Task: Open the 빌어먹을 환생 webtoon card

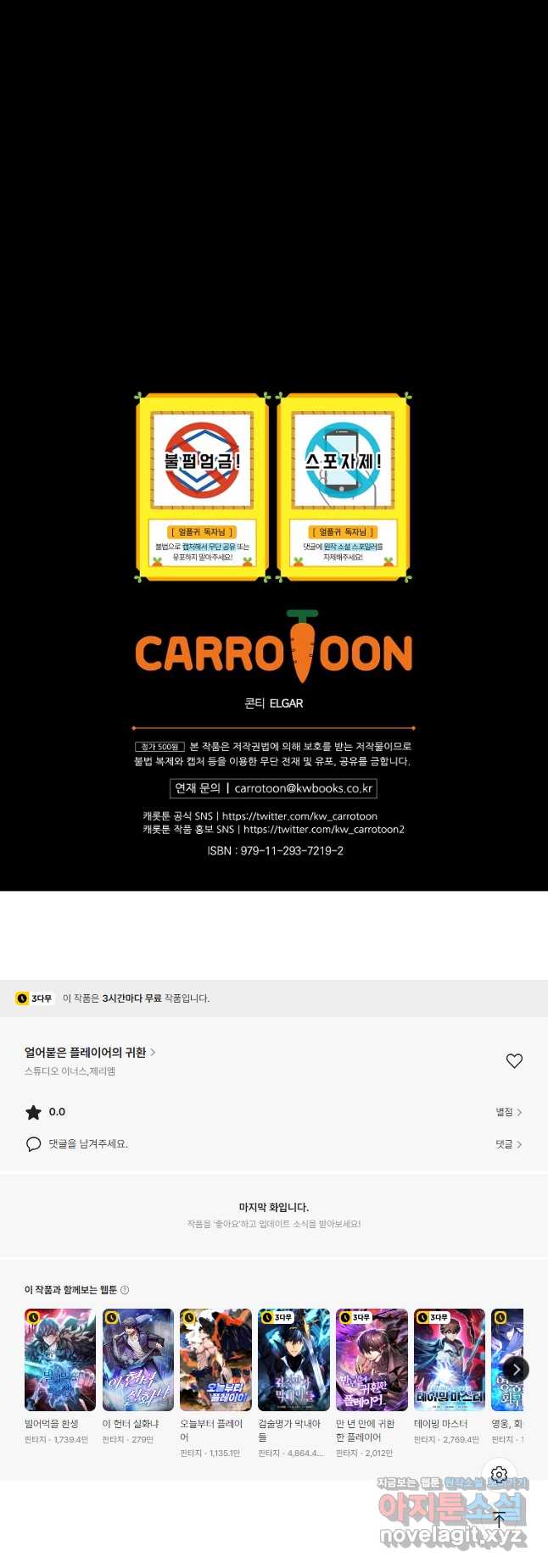Action: coord(59,1359)
